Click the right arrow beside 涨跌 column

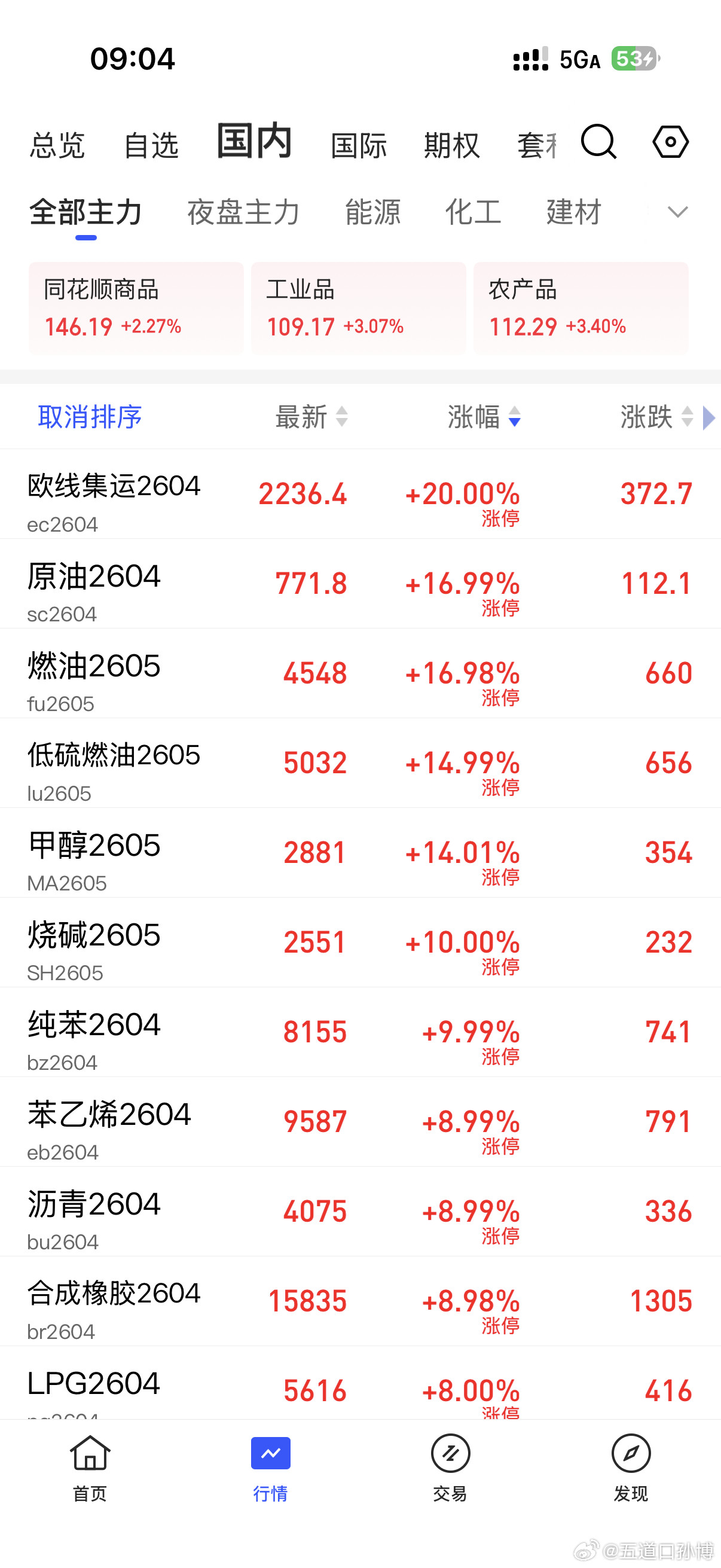pyautogui.click(x=709, y=418)
